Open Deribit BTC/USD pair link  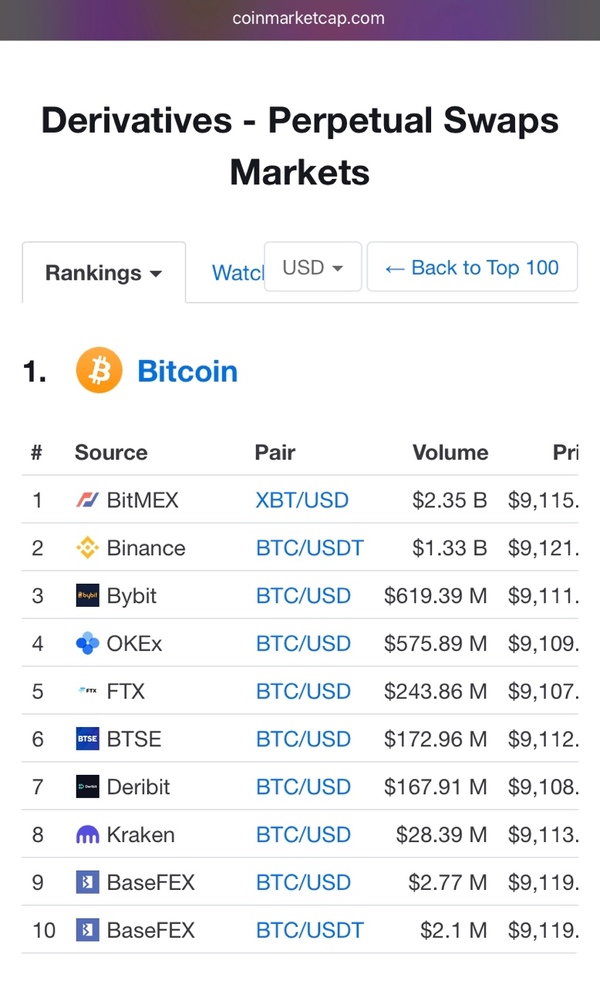click(x=303, y=787)
